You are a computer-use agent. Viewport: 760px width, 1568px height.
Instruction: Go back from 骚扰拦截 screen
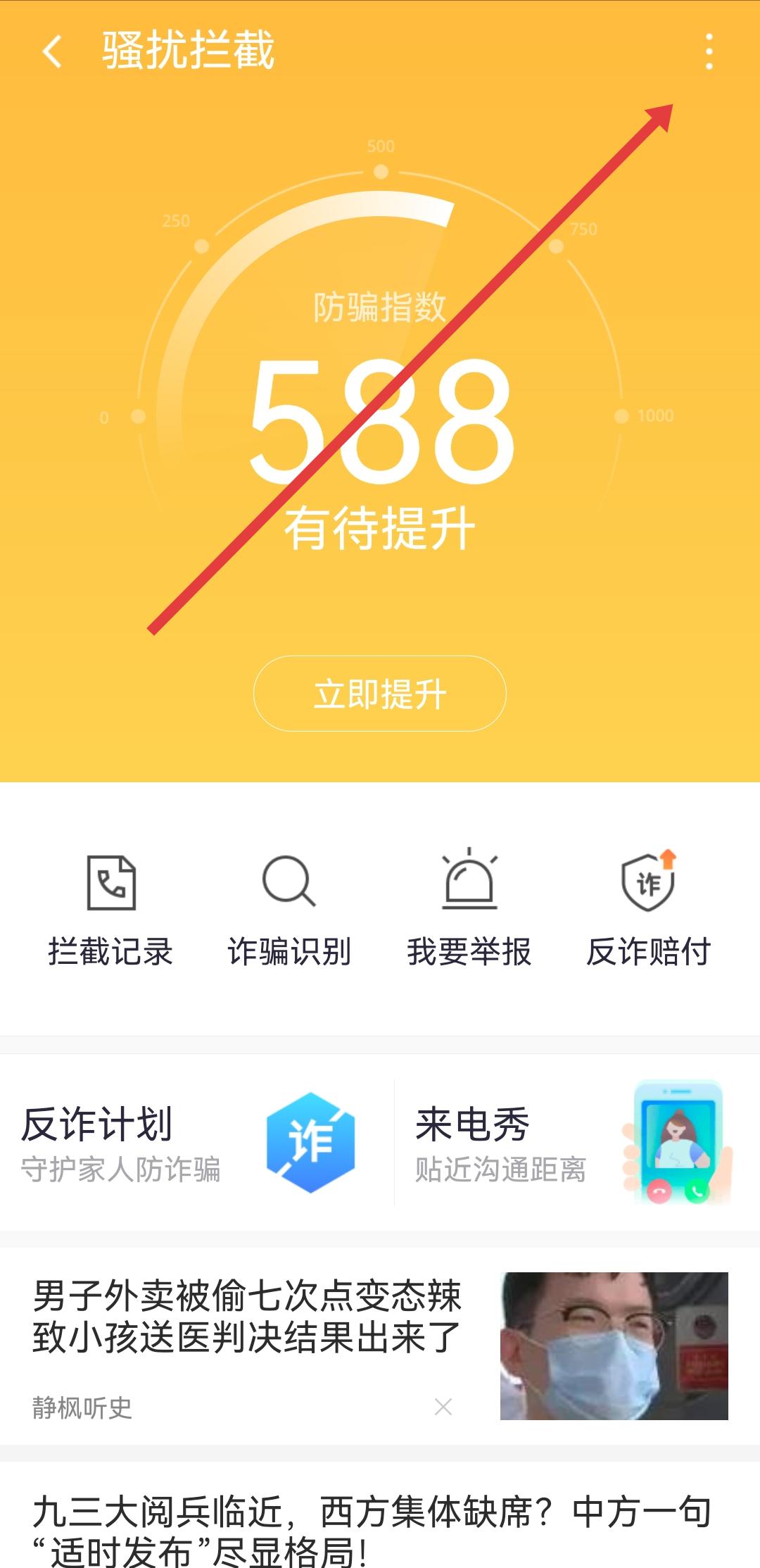[x=53, y=51]
